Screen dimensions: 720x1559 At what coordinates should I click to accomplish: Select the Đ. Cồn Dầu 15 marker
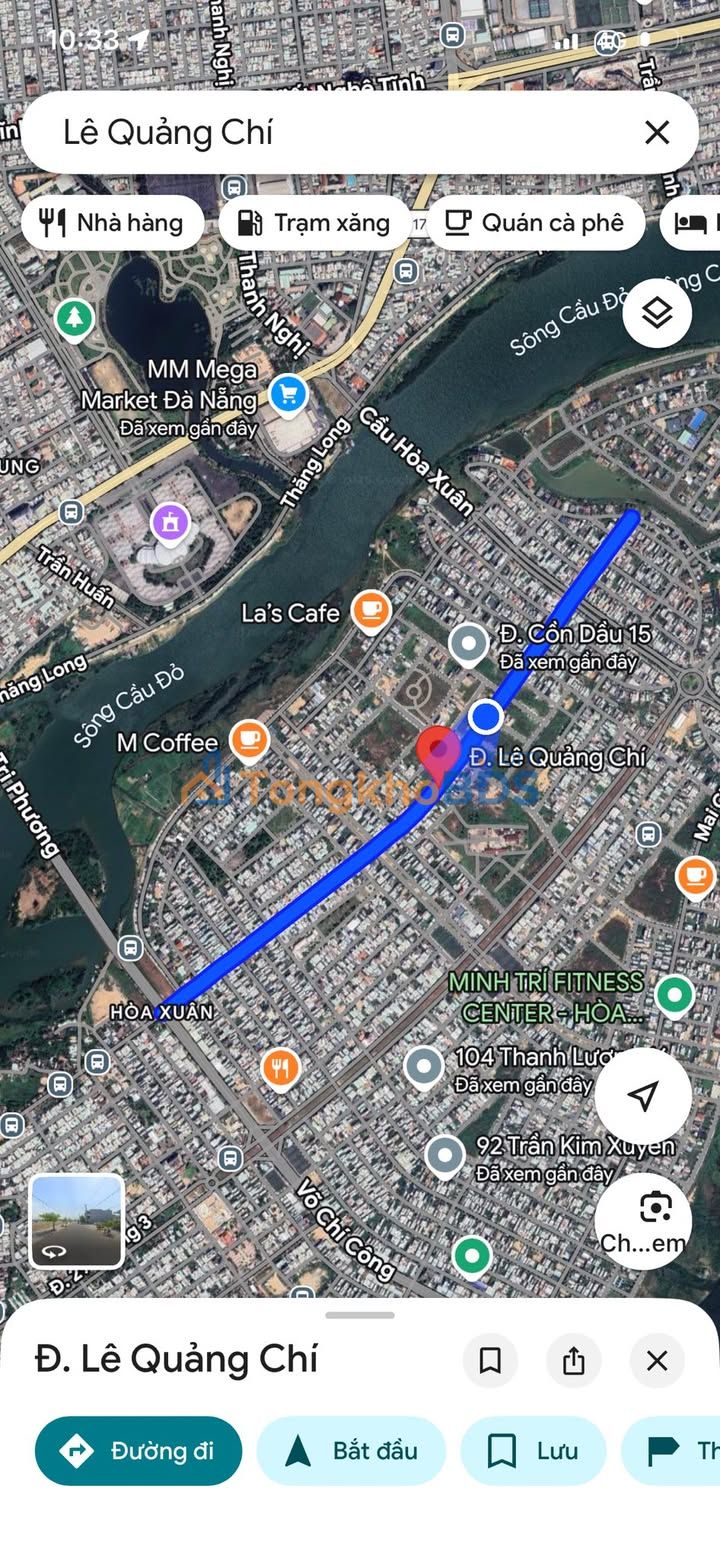[468, 644]
